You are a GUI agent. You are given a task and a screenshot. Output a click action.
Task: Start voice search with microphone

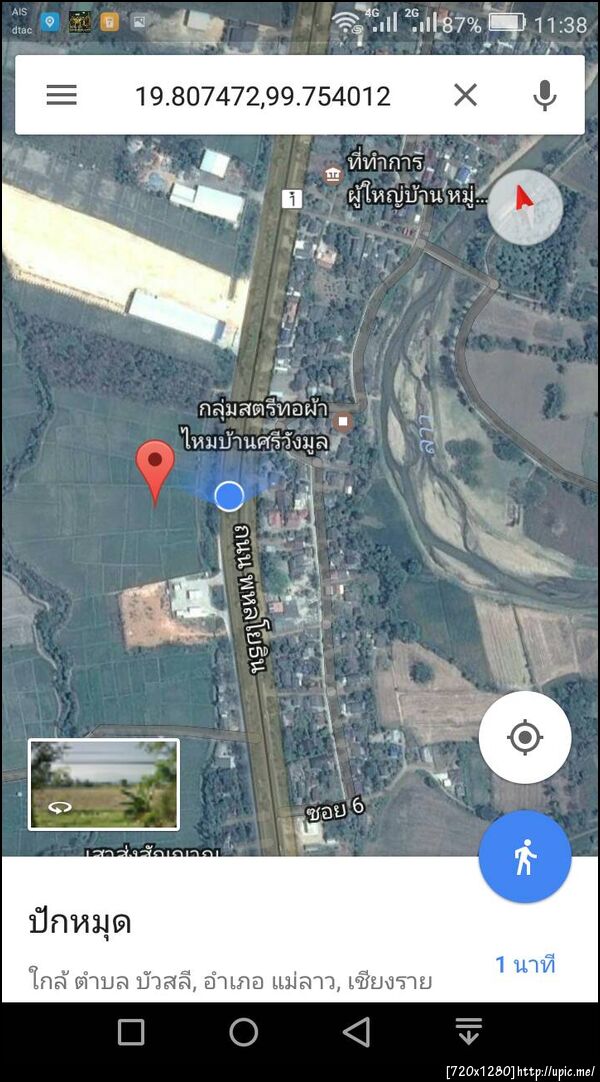point(544,95)
